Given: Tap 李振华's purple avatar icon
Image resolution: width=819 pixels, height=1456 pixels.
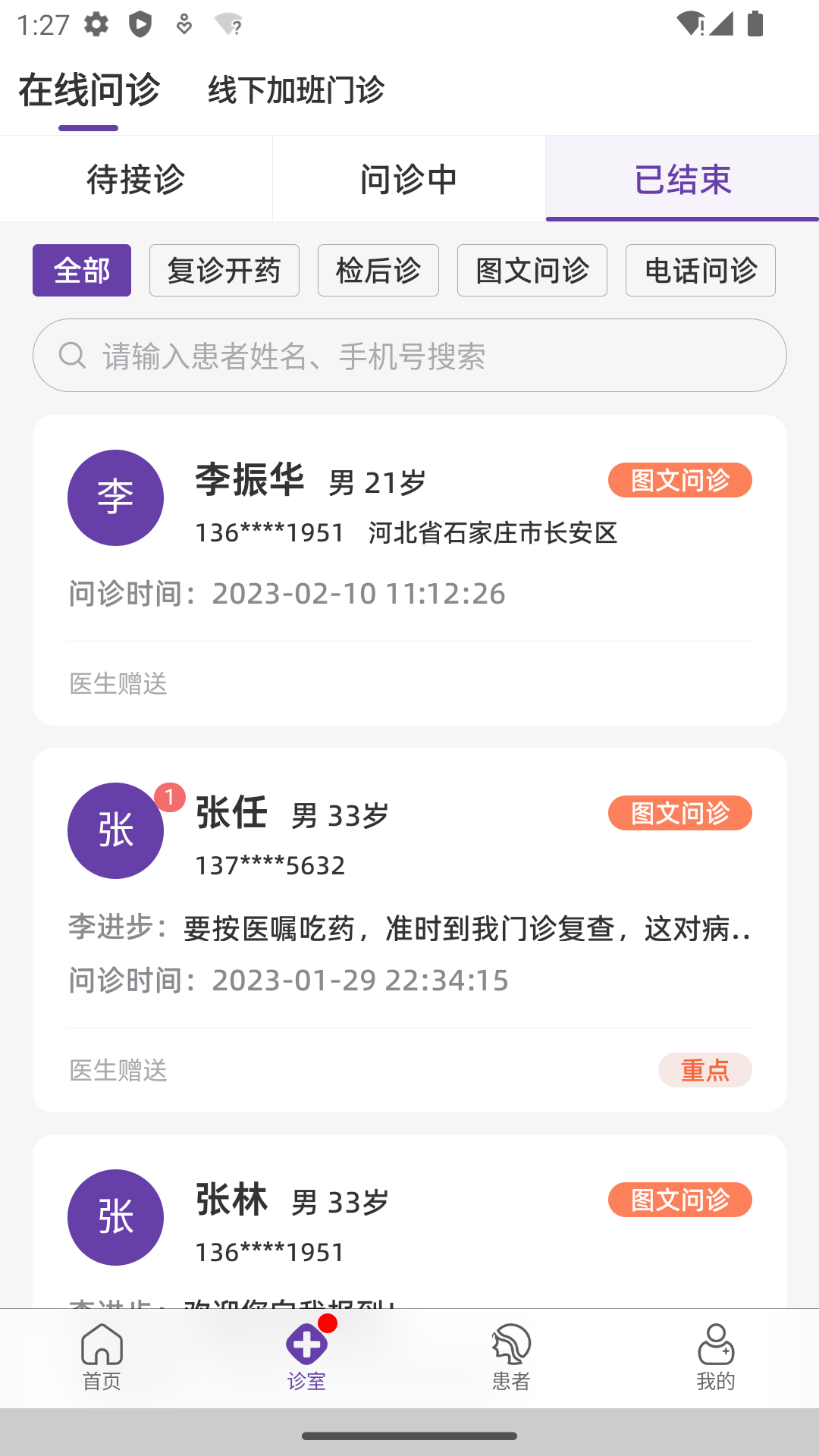Looking at the screenshot, I should (115, 497).
